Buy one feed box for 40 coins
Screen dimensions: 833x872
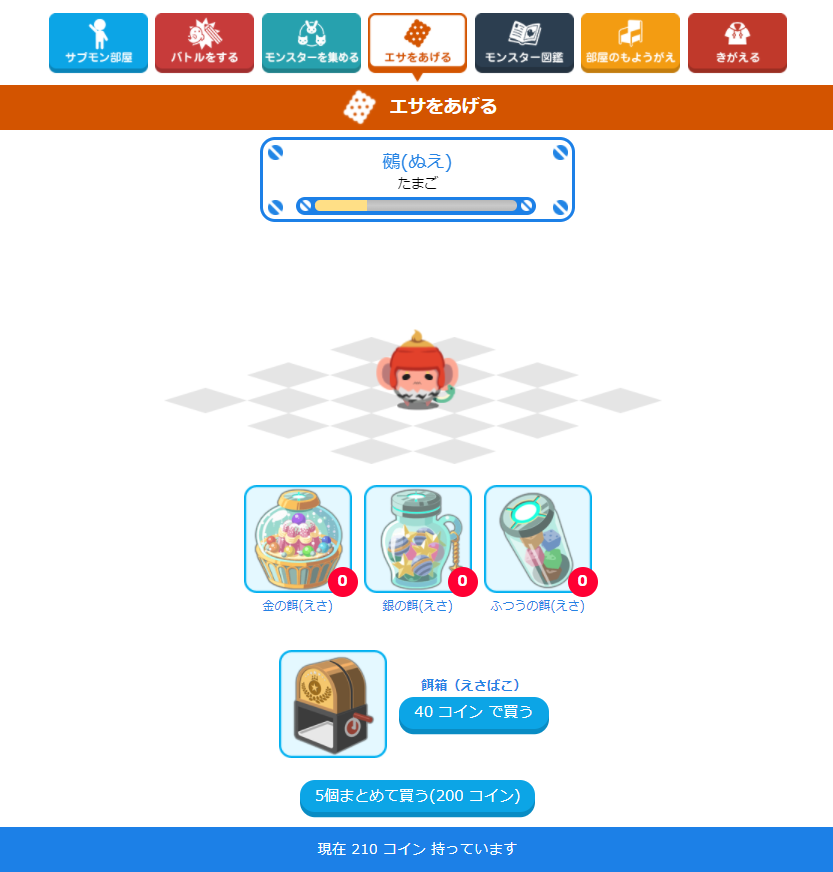point(473,713)
